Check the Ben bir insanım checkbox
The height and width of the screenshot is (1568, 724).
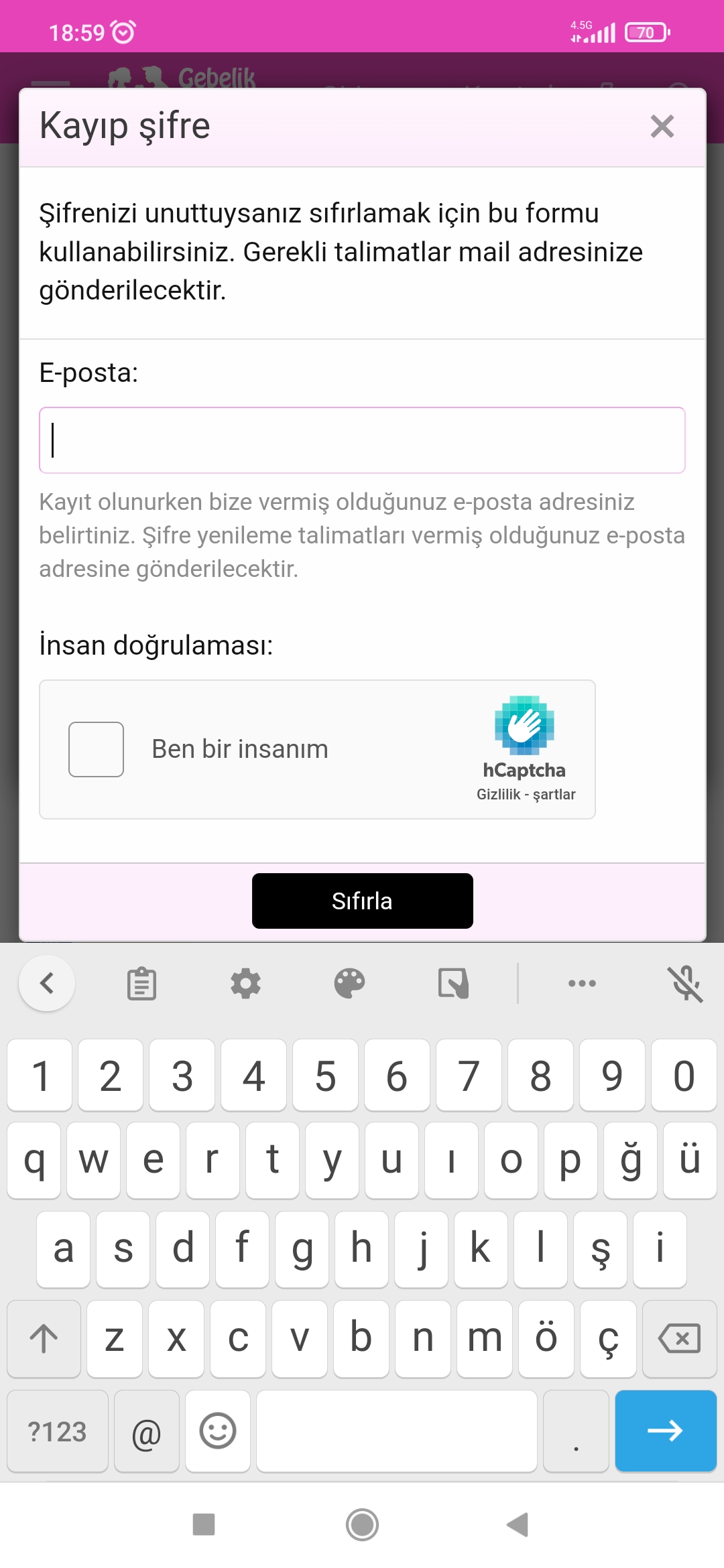click(x=96, y=749)
